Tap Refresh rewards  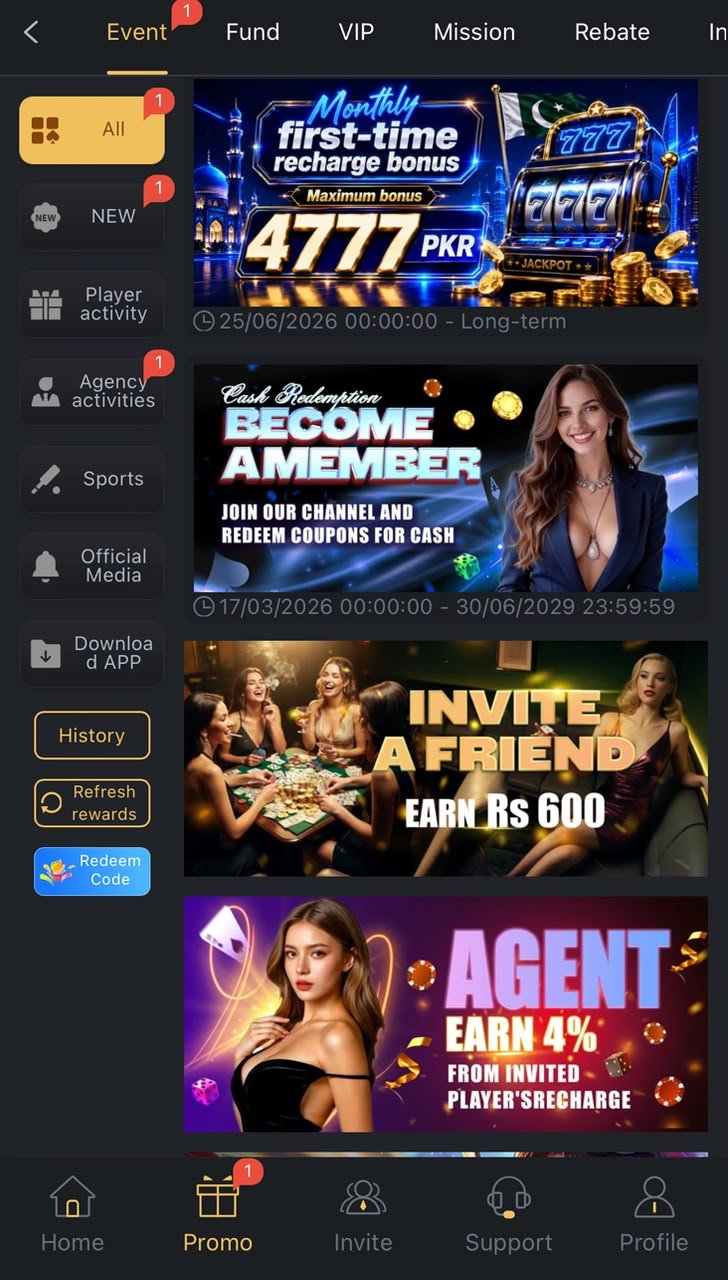[x=92, y=803]
